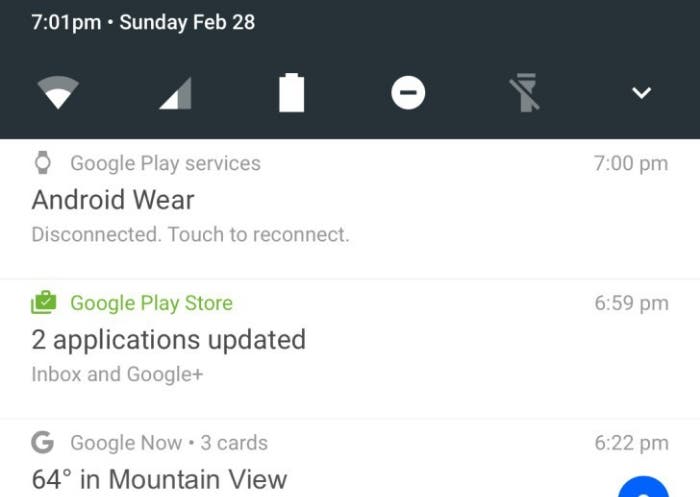Expand the quick settings panel
The width and height of the screenshot is (700, 497).
click(641, 94)
